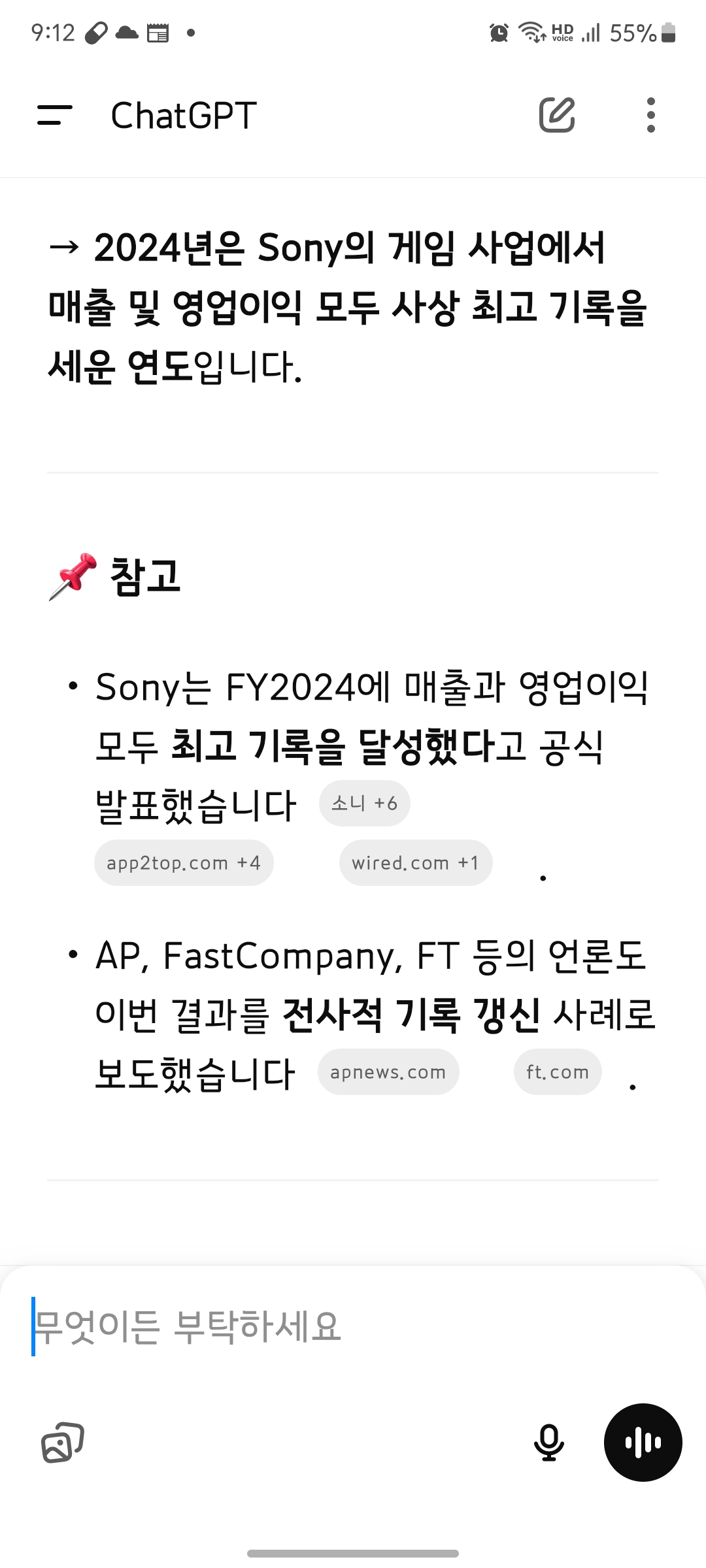Screen dimensions: 706x1568
Task: Open the apnews.com source link
Action: (x=388, y=1072)
